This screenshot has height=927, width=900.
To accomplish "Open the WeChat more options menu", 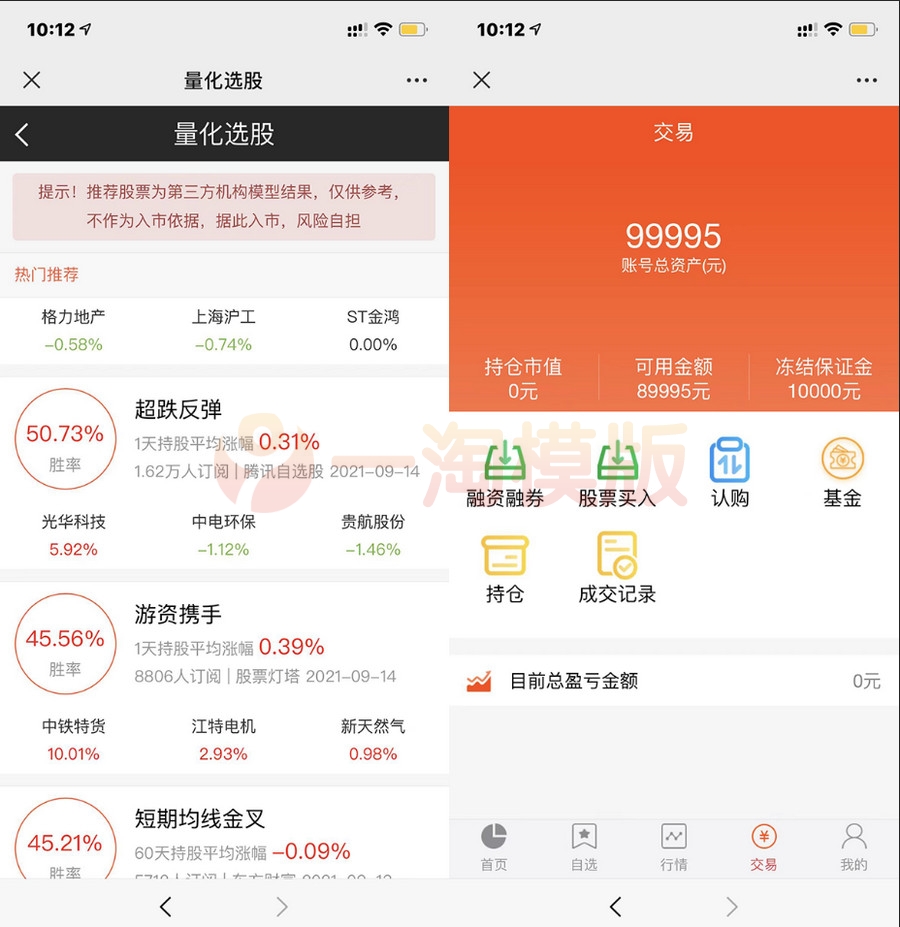I will 866,80.
